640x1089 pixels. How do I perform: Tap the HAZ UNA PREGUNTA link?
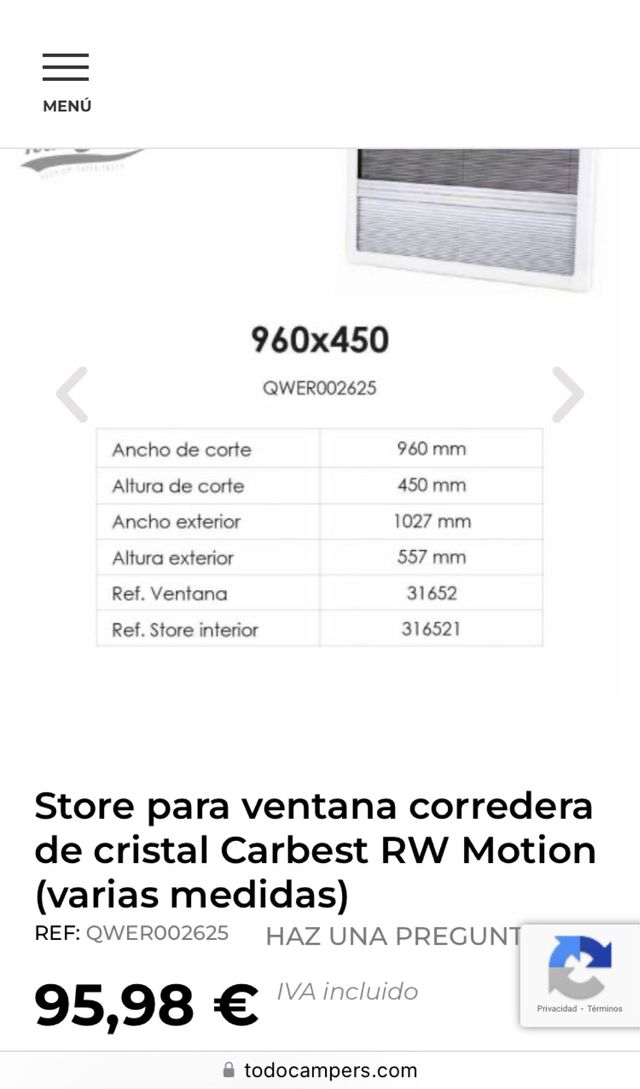pyautogui.click(x=392, y=936)
